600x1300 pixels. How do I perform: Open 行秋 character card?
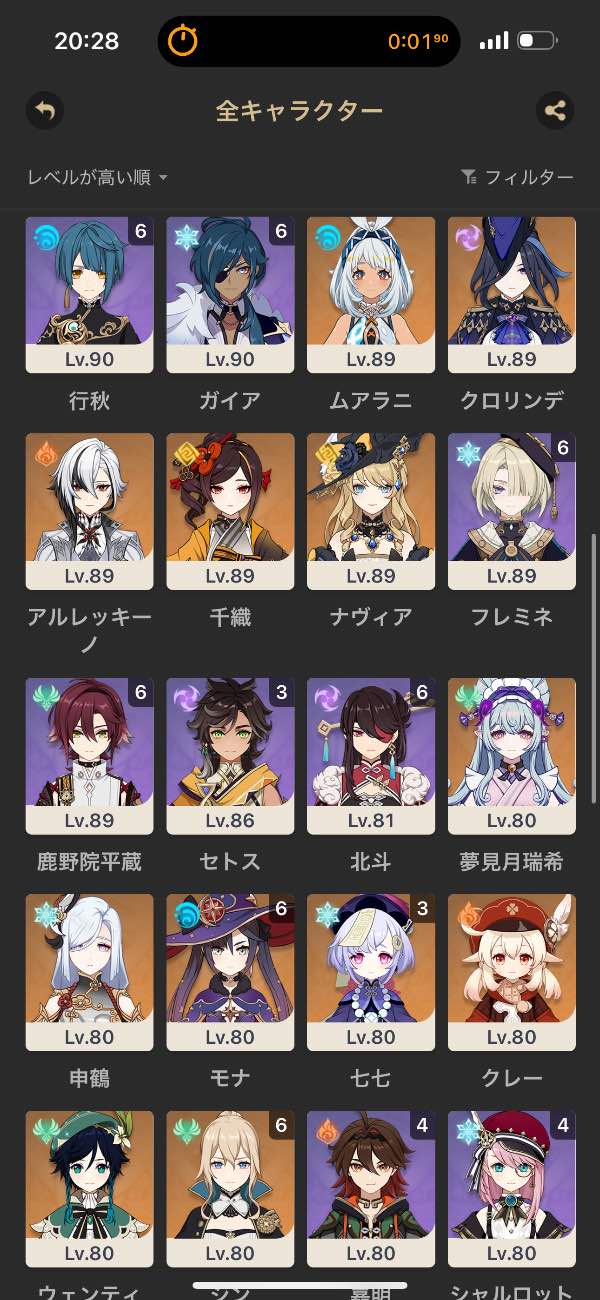click(89, 295)
